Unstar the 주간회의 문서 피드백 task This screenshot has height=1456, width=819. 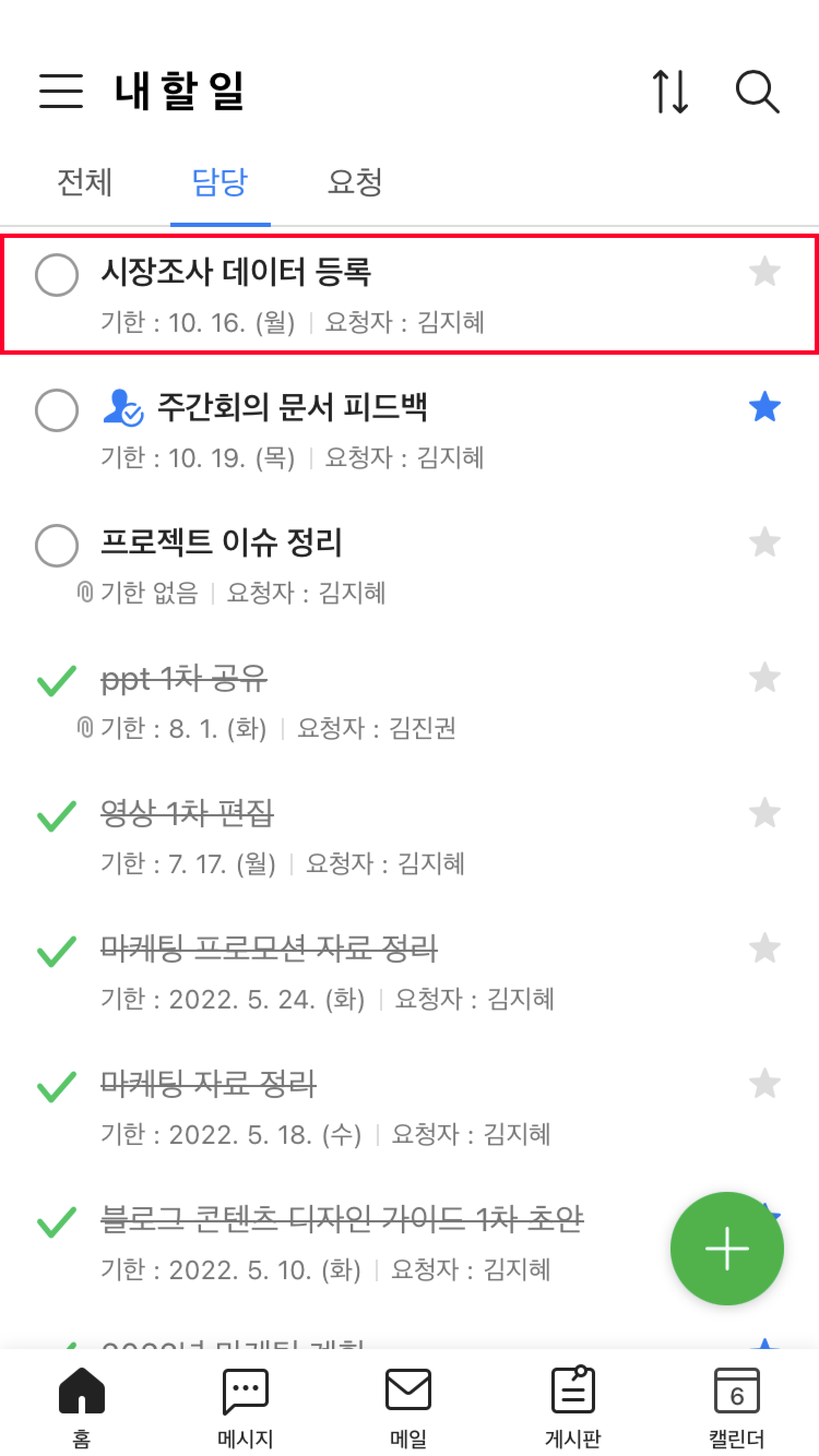click(x=764, y=407)
